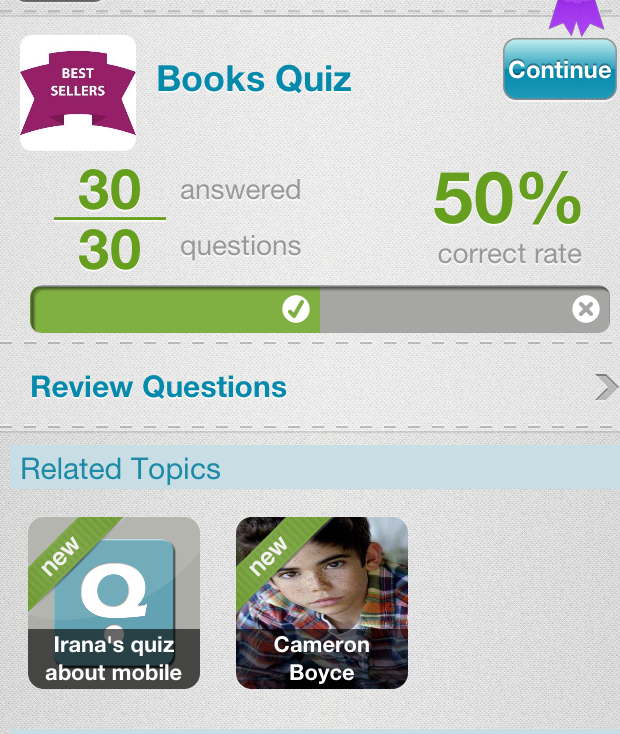The height and width of the screenshot is (734, 620).
Task: Tap the Continue button
Action: [559, 70]
